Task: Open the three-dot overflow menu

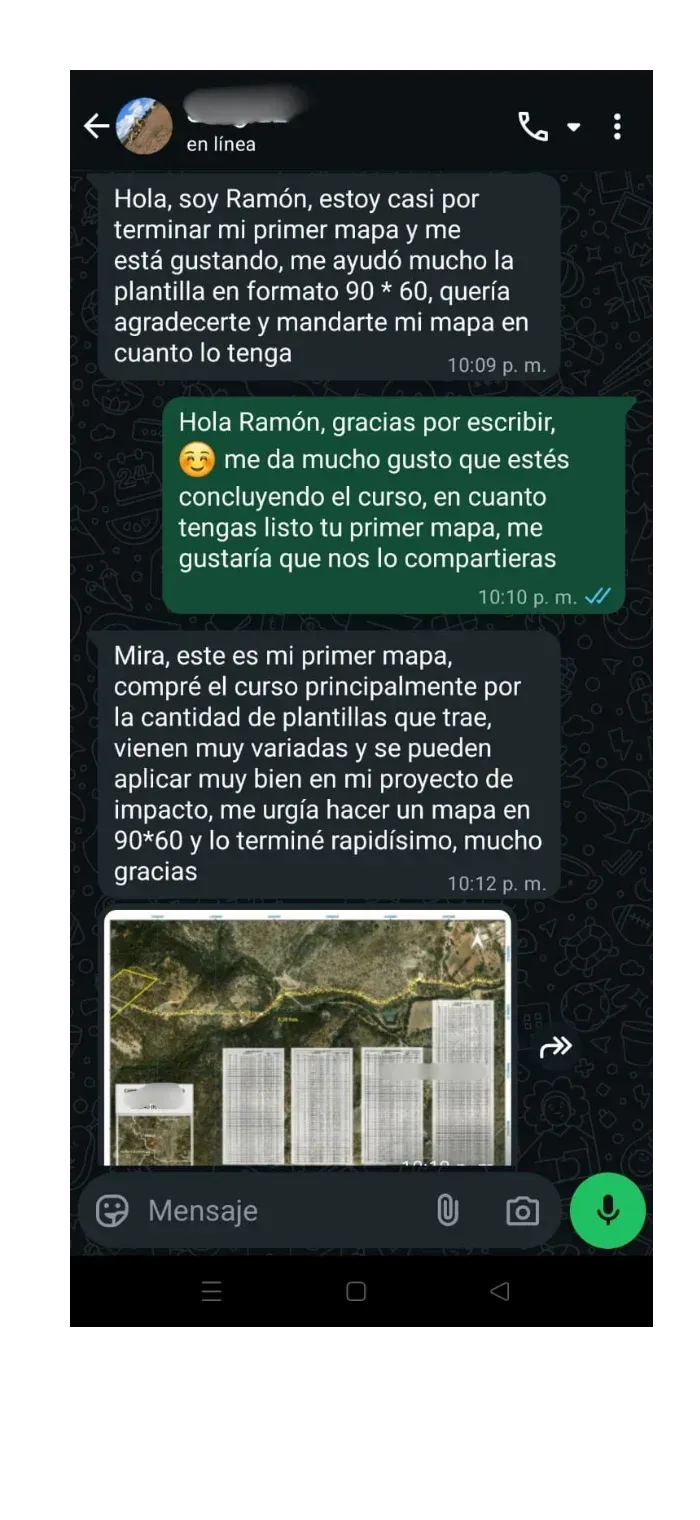Action: click(x=617, y=127)
